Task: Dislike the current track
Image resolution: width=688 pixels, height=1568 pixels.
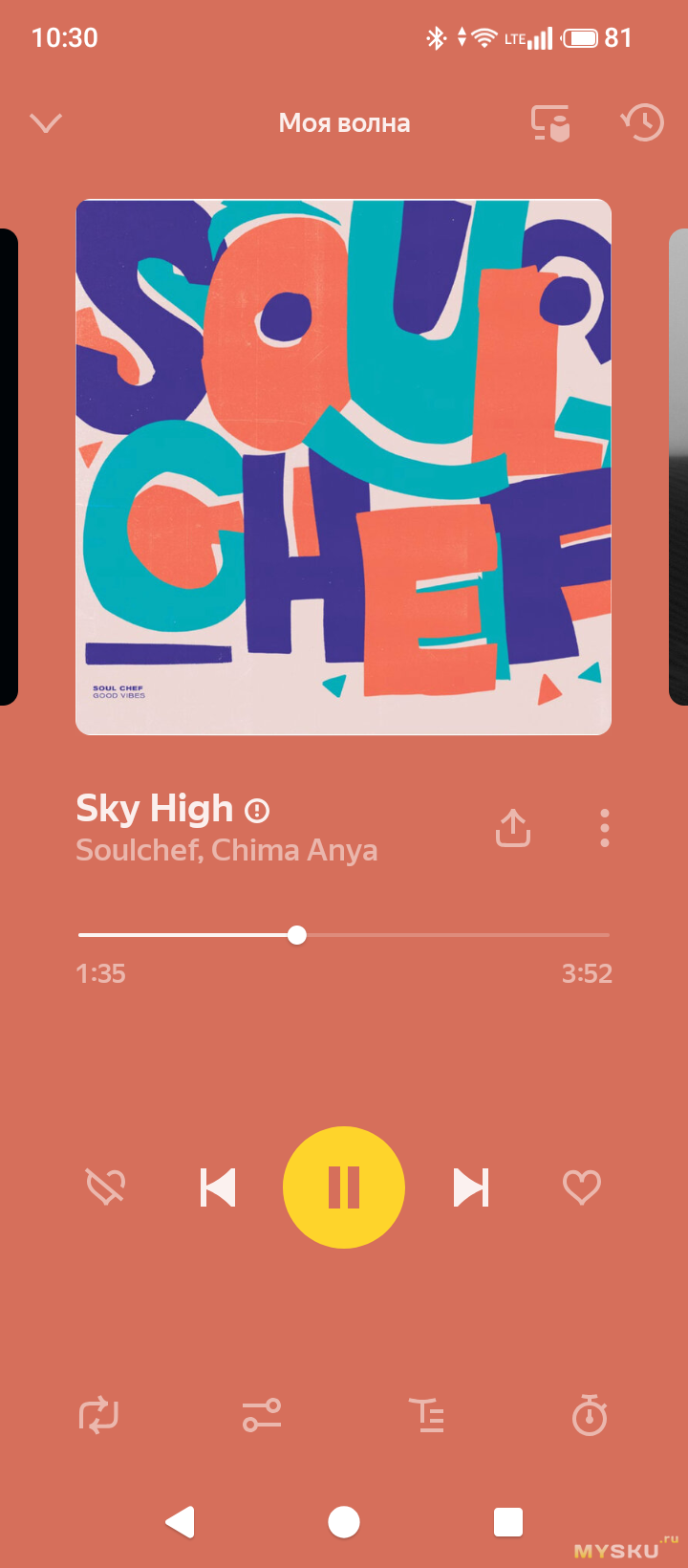Action: coord(105,1187)
